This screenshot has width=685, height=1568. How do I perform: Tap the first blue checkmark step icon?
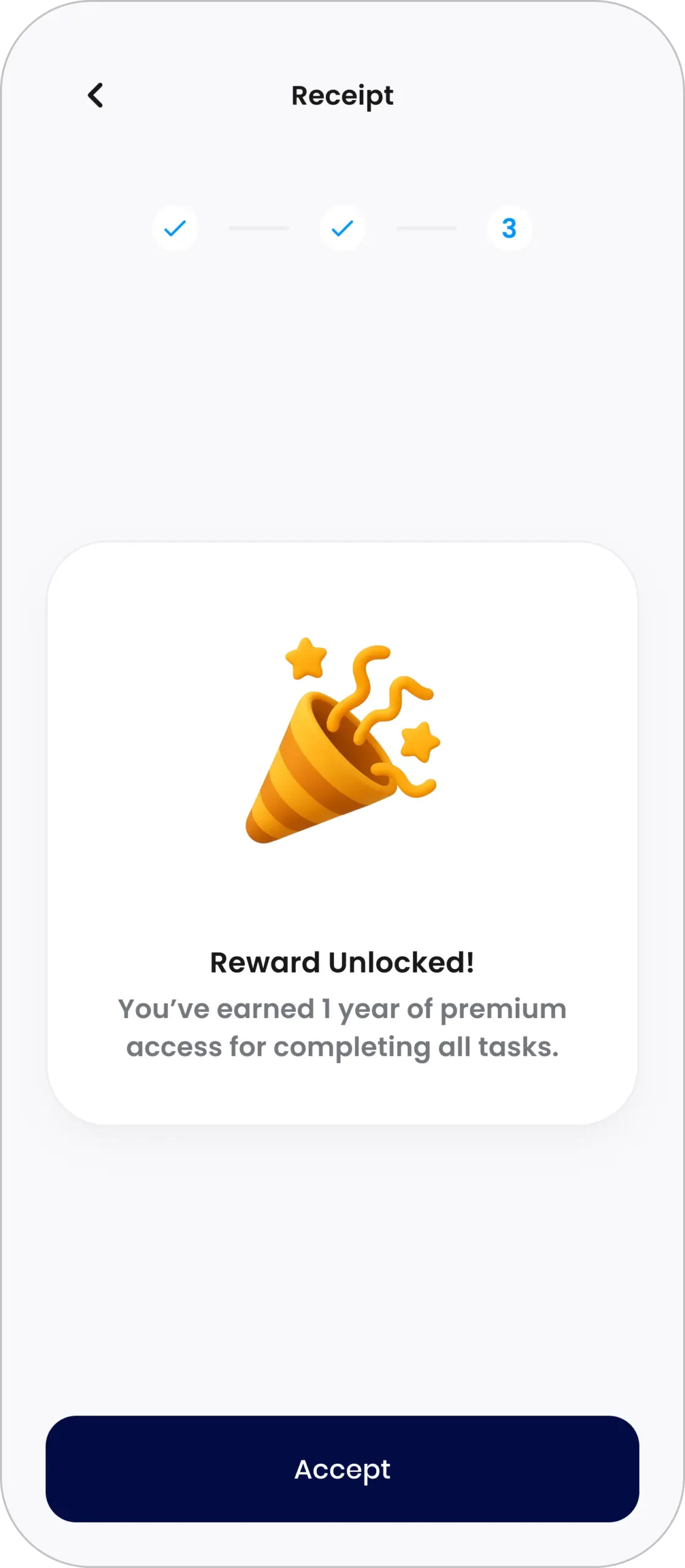176,228
